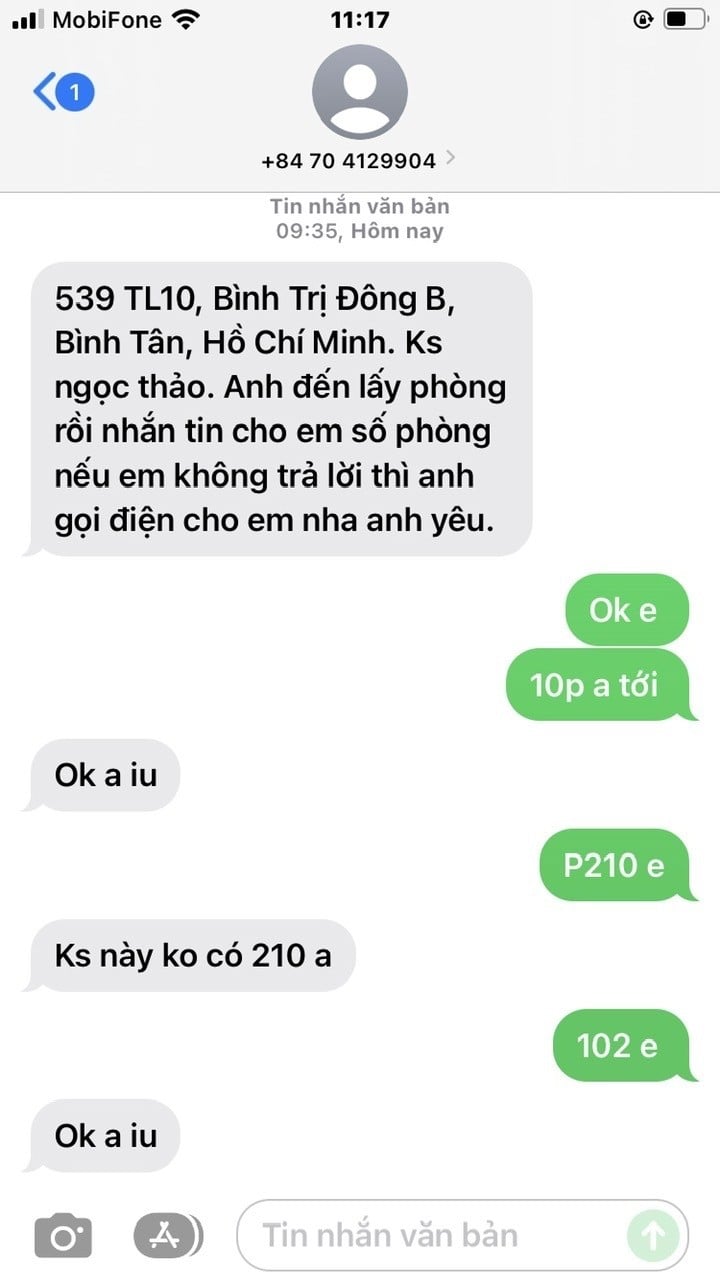Focus the 'Tin nhắn văn bản' message field

point(430,1236)
